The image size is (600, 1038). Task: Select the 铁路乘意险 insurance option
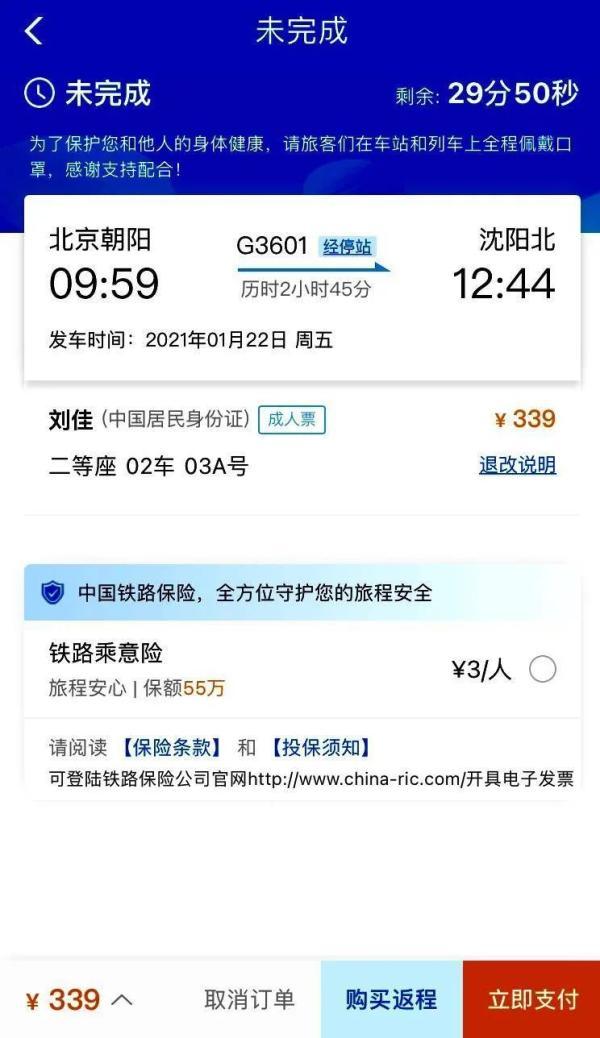[542, 670]
